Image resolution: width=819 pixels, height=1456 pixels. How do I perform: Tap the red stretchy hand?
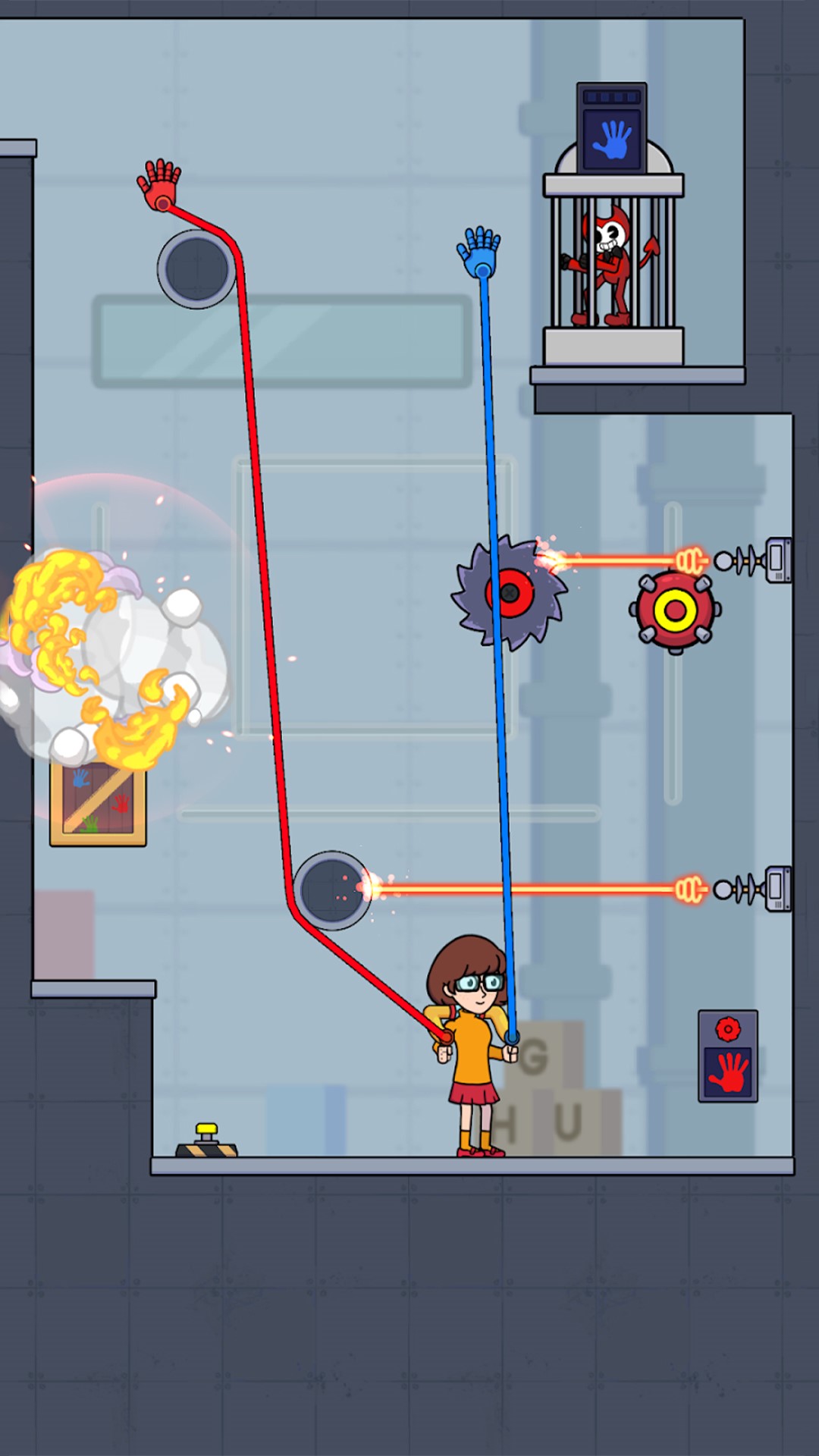[x=160, y=184]
